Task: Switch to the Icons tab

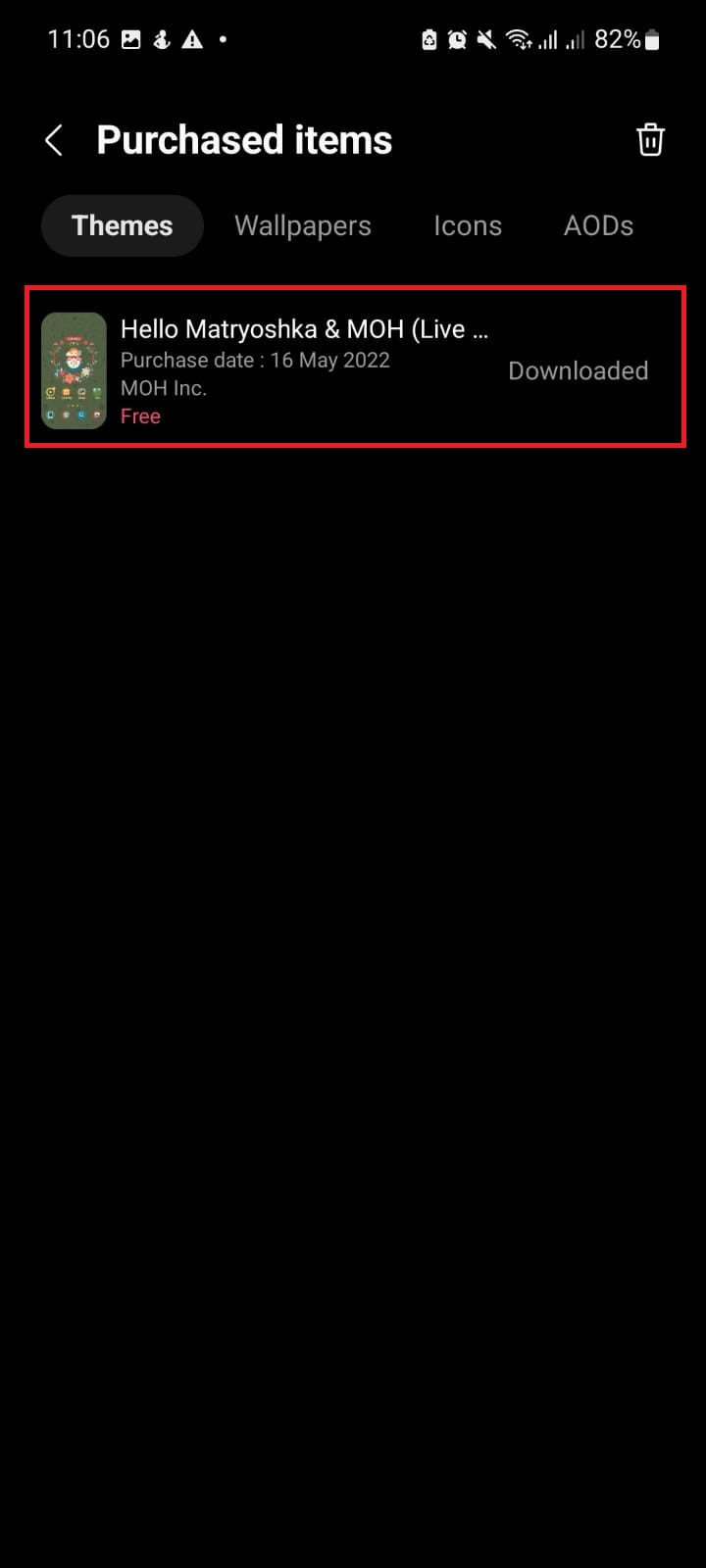Action: (x=468, y=225)
